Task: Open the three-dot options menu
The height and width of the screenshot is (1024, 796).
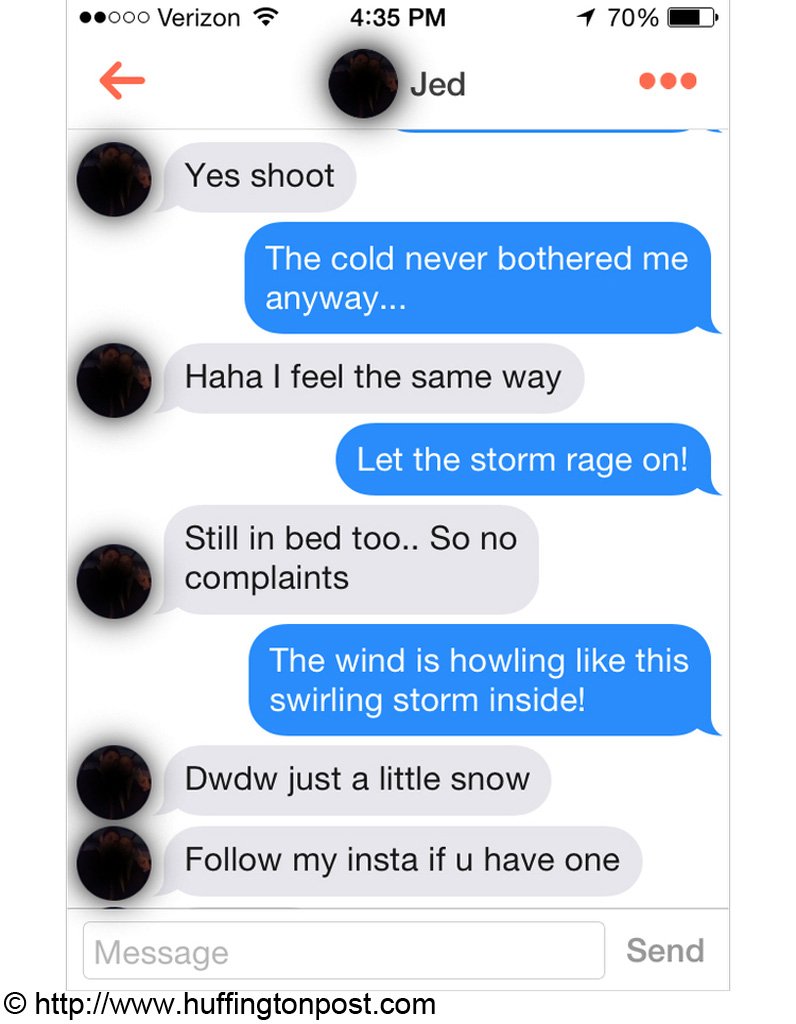Action: [x=667, y=82]
